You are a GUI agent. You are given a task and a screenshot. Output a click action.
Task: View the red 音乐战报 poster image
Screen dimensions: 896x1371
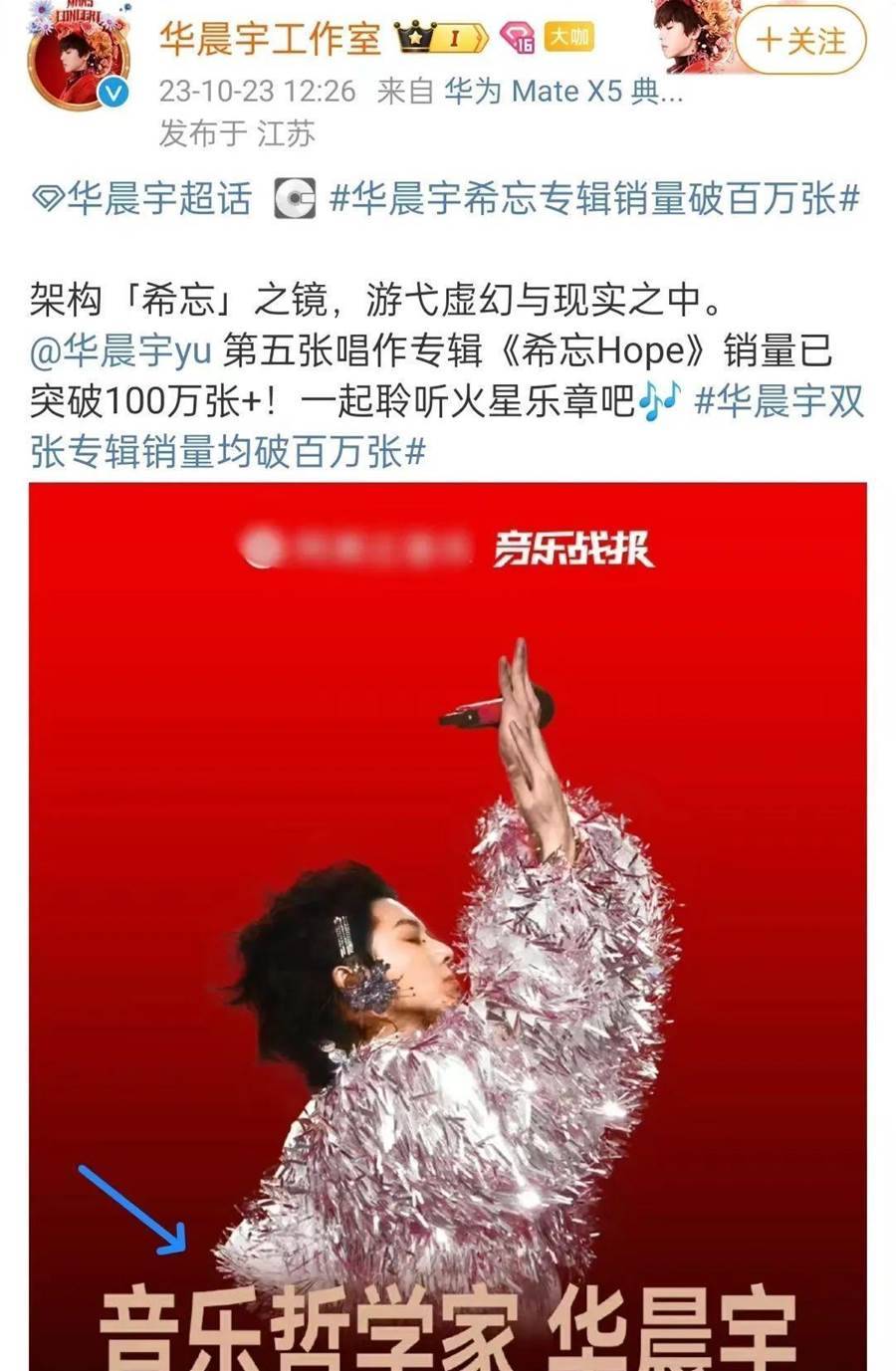coord(447,896)
